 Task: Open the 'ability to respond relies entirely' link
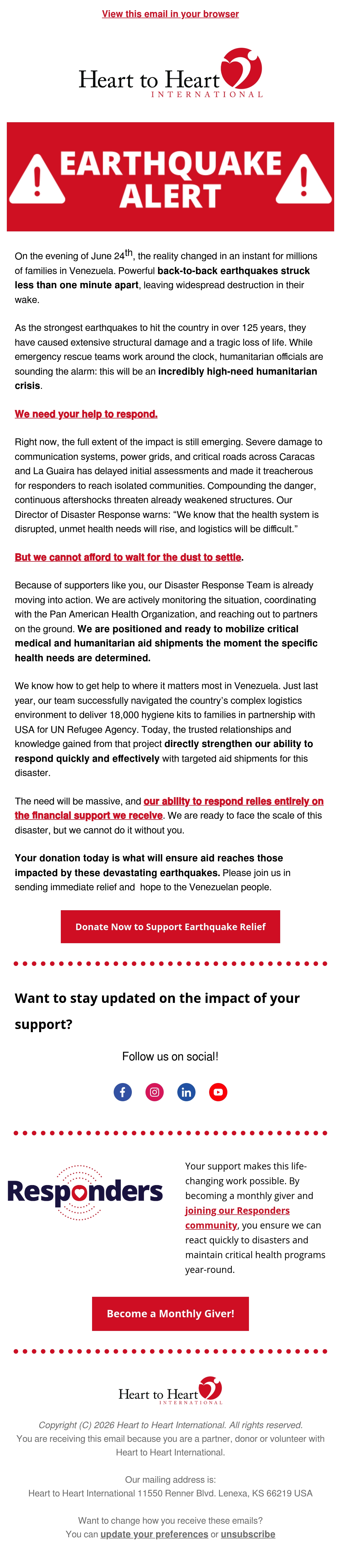point(169,808)
